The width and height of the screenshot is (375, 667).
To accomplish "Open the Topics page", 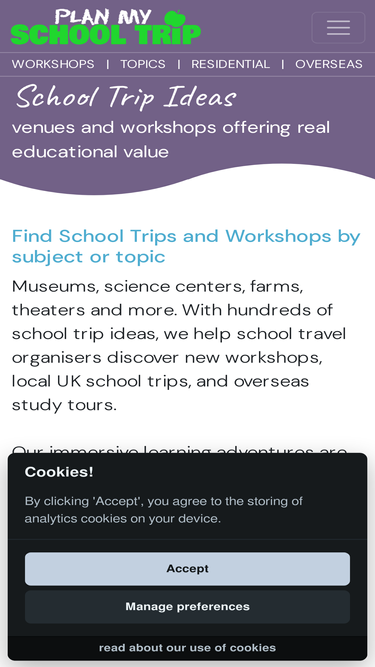I will 143,64.
